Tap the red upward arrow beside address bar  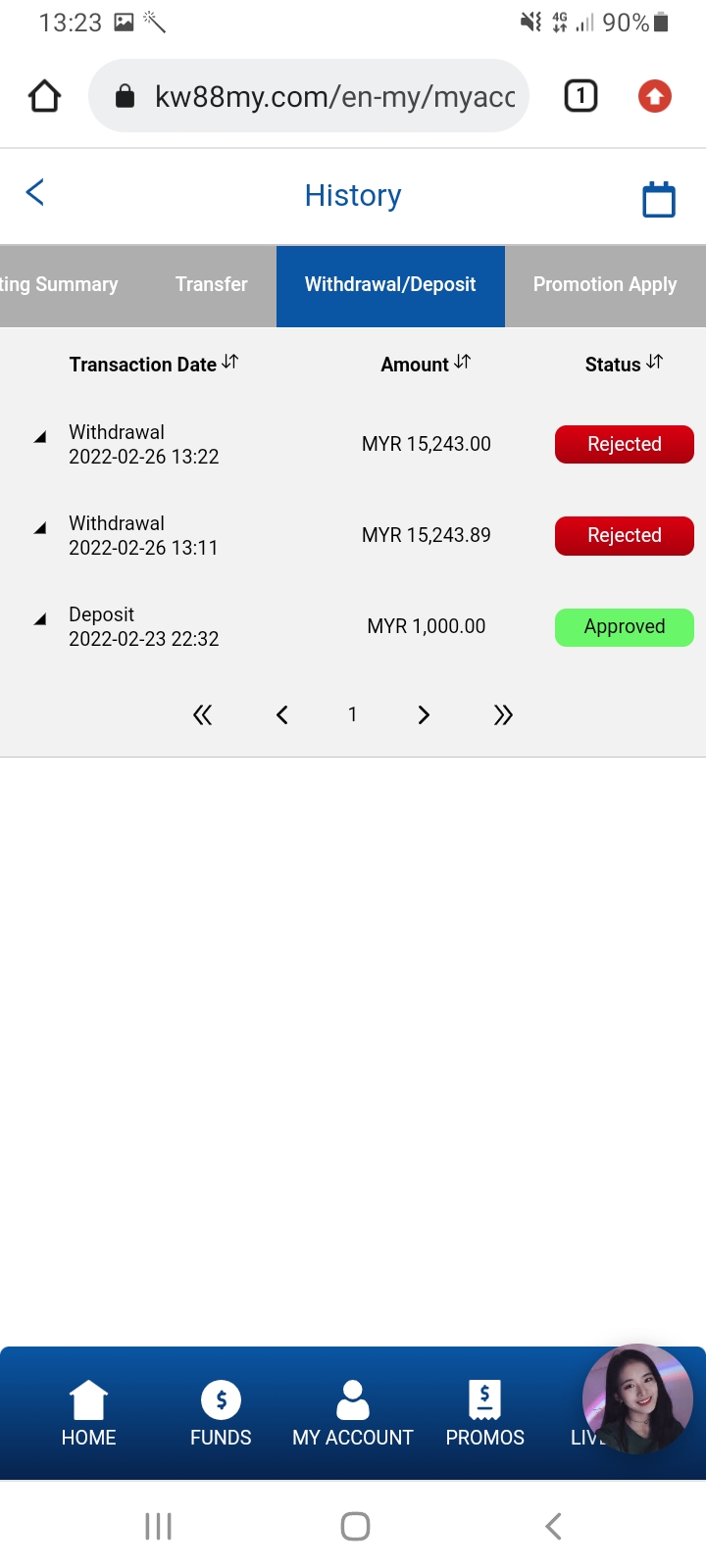click(653, 96)
